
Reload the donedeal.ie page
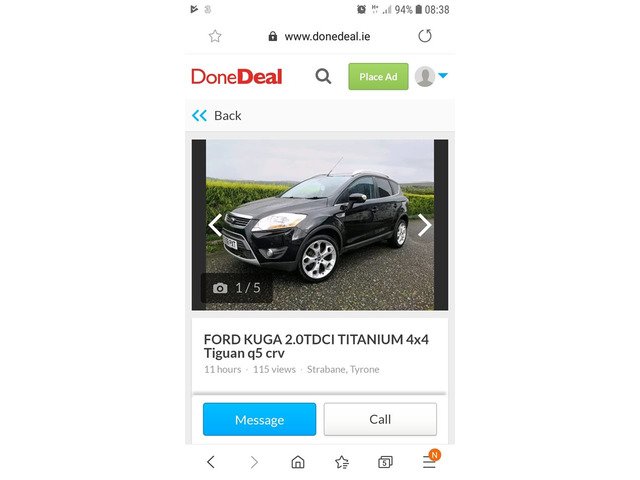click(x=425, y=36)
